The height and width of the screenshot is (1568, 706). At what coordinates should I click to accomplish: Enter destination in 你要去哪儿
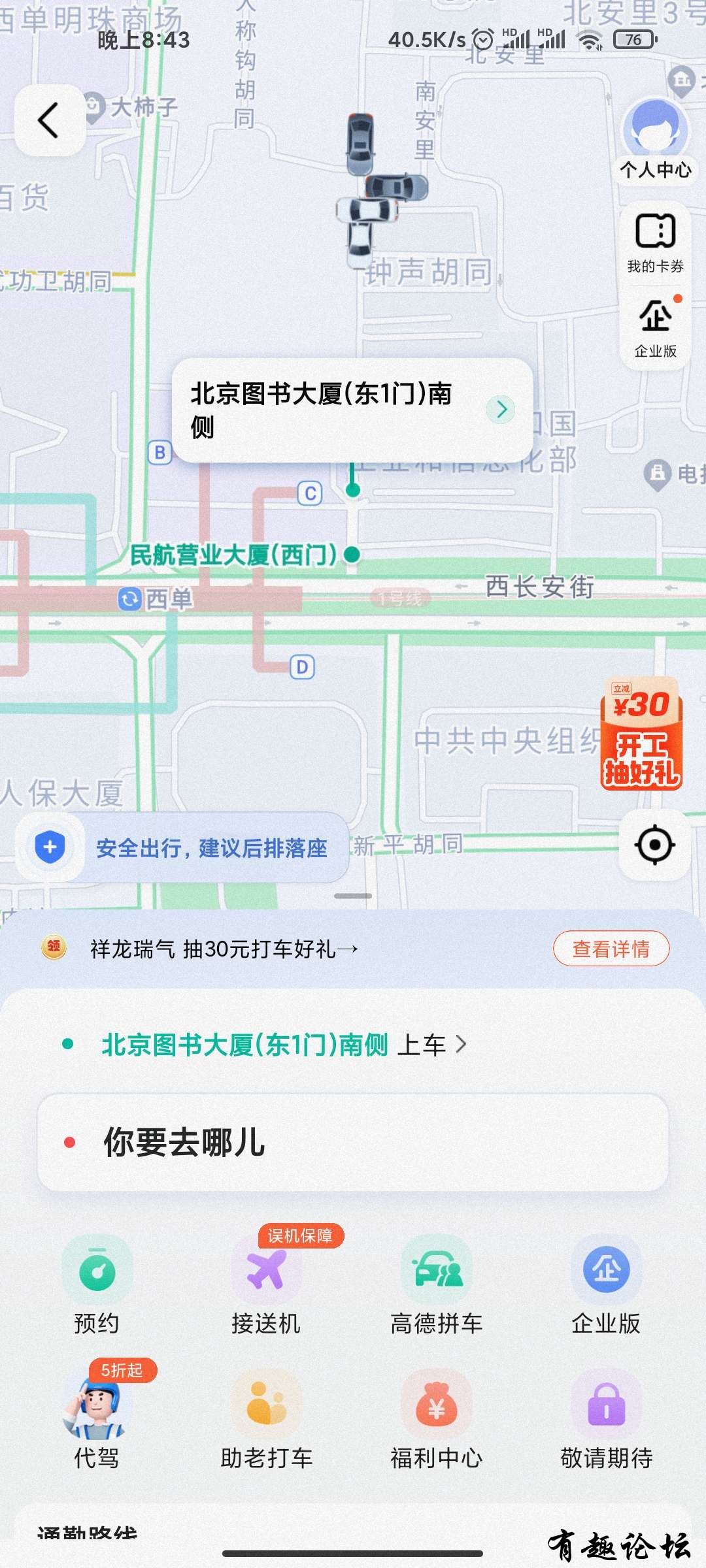point(353,1143)
